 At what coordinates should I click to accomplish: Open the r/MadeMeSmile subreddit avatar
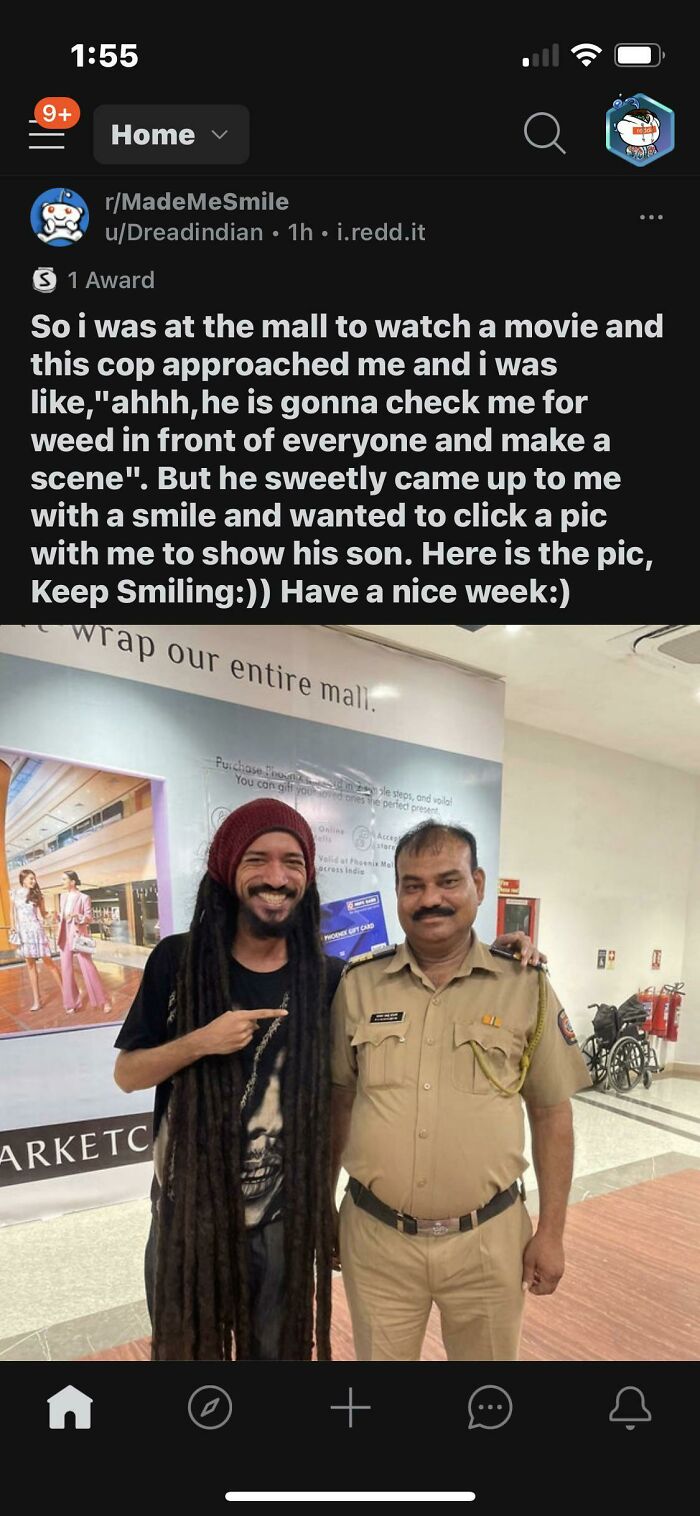[x=60, y=217]
